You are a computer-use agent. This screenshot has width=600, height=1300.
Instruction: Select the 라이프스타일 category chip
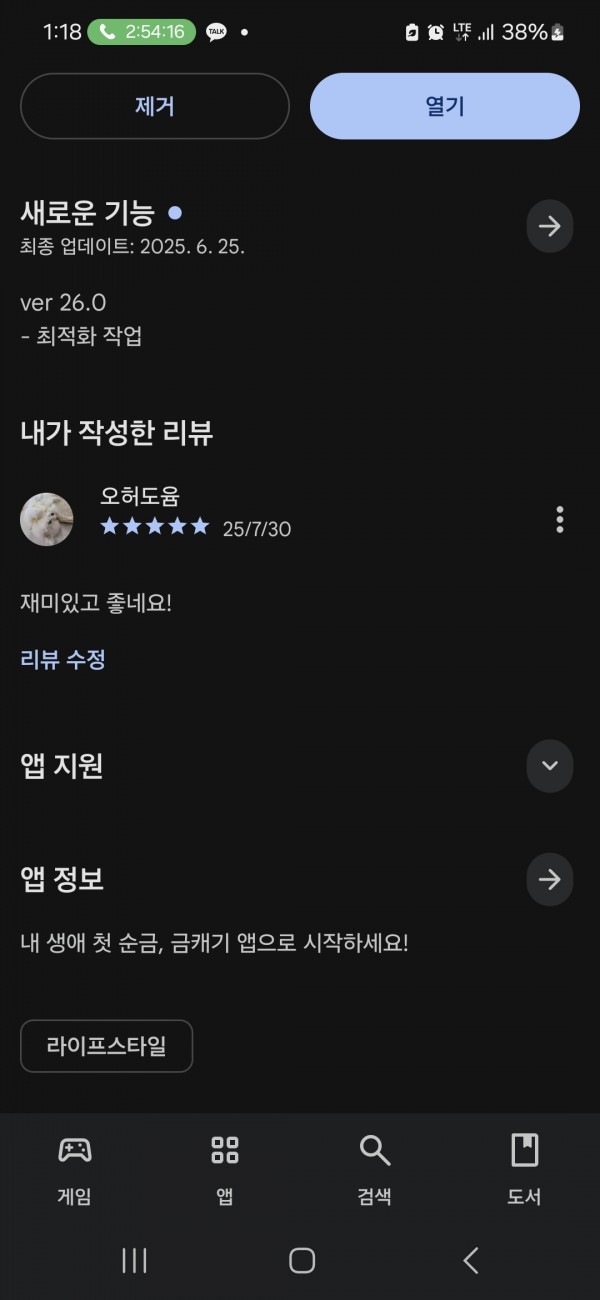[x=106, y=1046]
